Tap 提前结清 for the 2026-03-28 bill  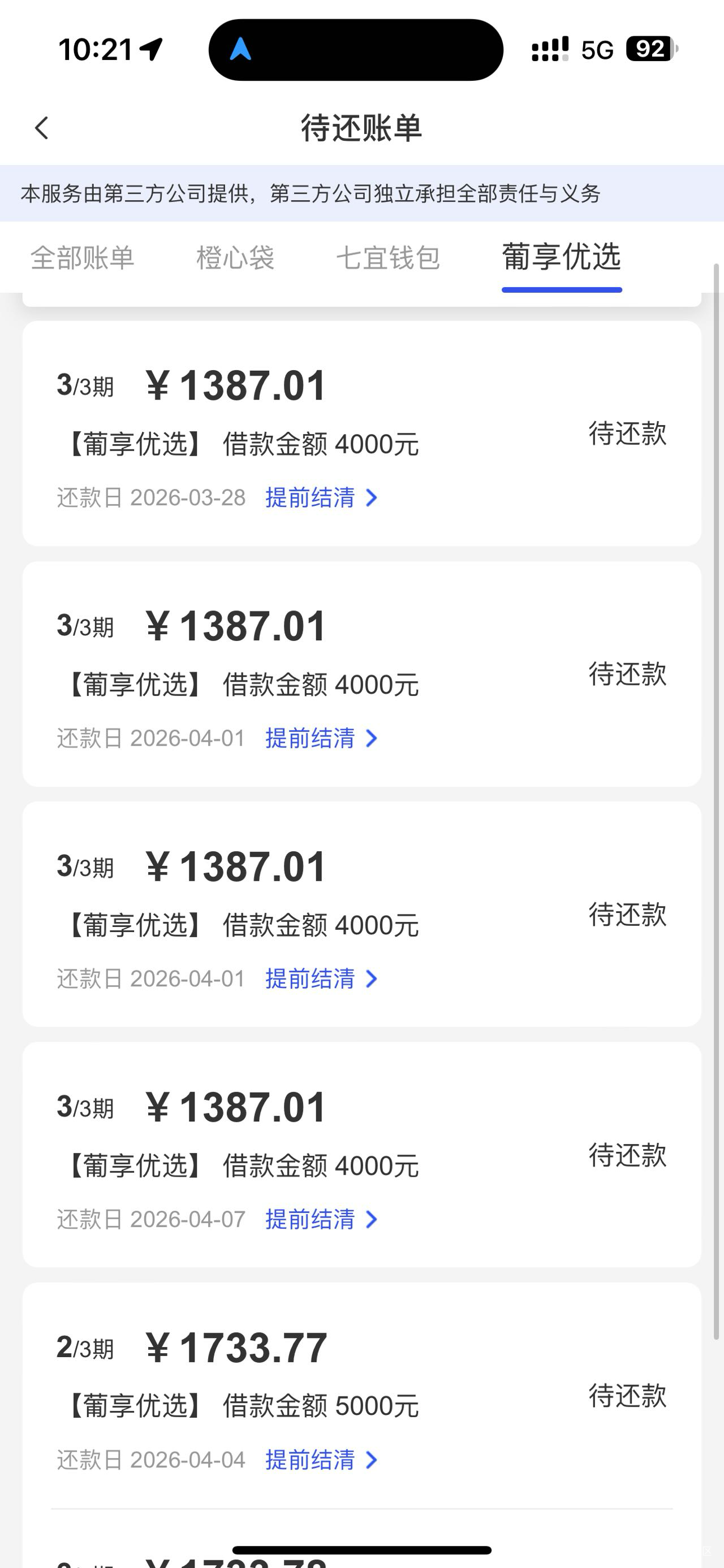point(321,498)
